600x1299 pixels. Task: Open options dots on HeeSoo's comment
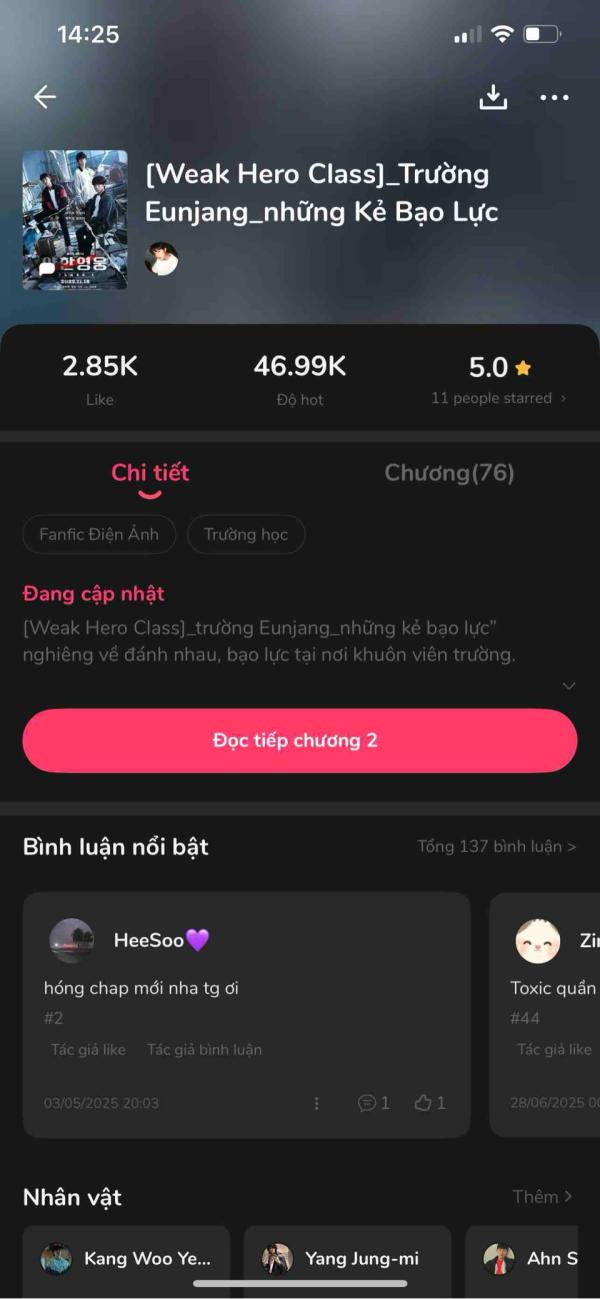[317, 1103]
